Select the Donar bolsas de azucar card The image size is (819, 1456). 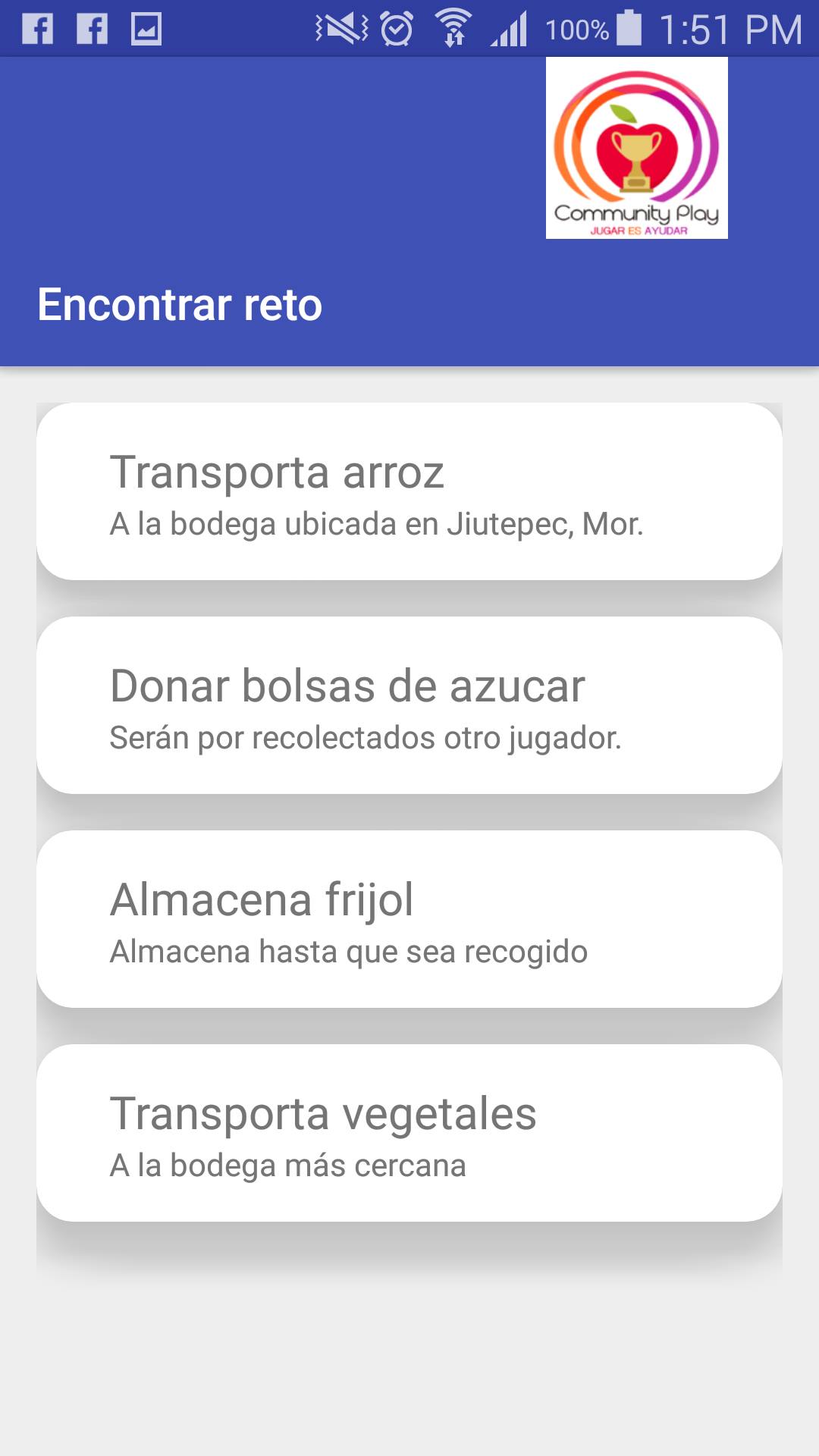(409, 705)
